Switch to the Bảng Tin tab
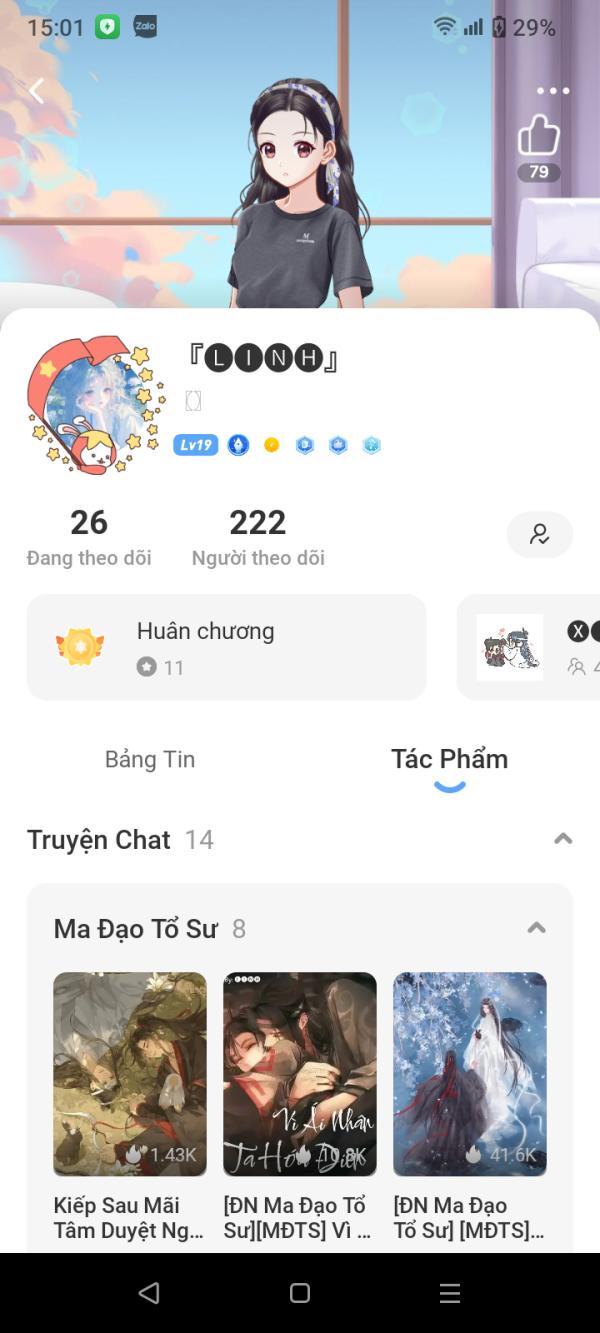Viewport: 600px width, 1333px height. 150,759
